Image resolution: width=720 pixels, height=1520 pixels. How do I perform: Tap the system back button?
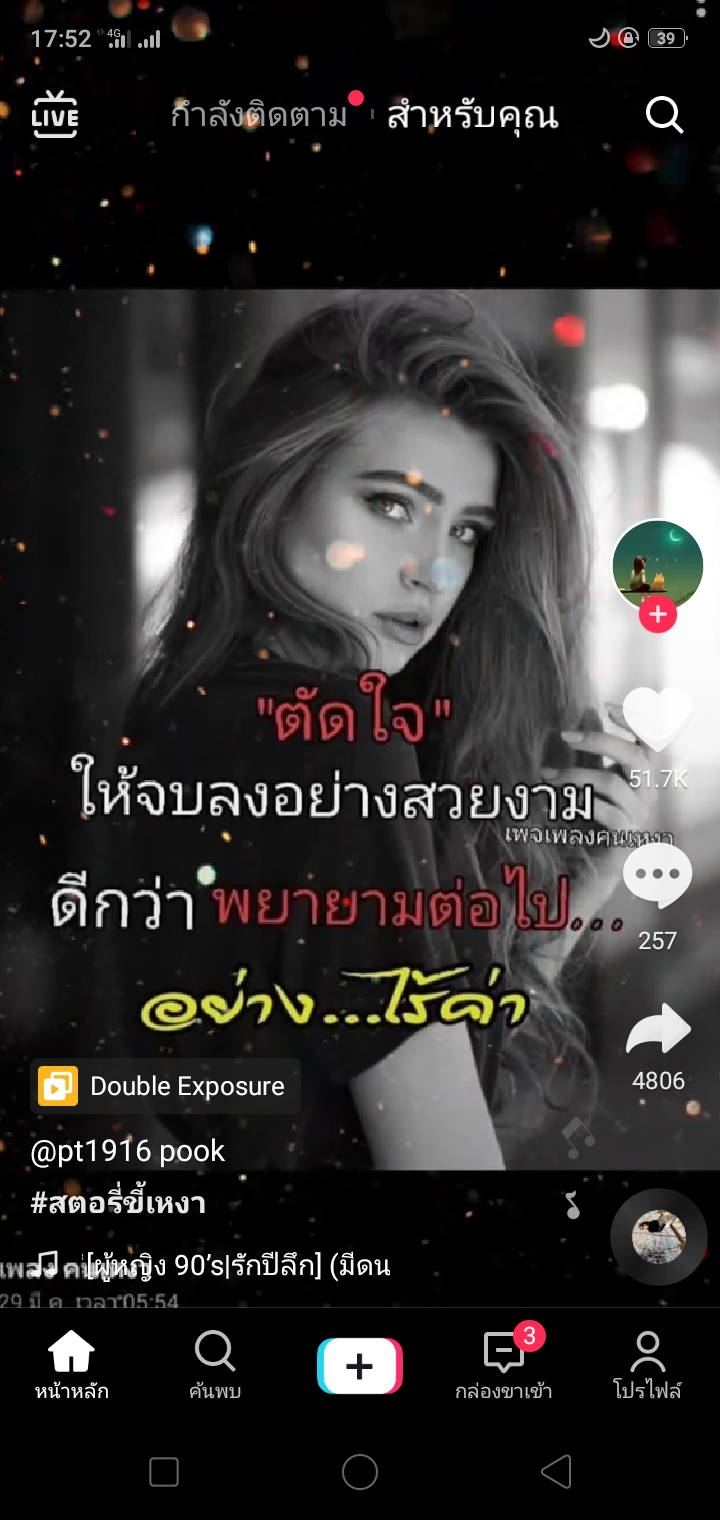point(556,1472)
